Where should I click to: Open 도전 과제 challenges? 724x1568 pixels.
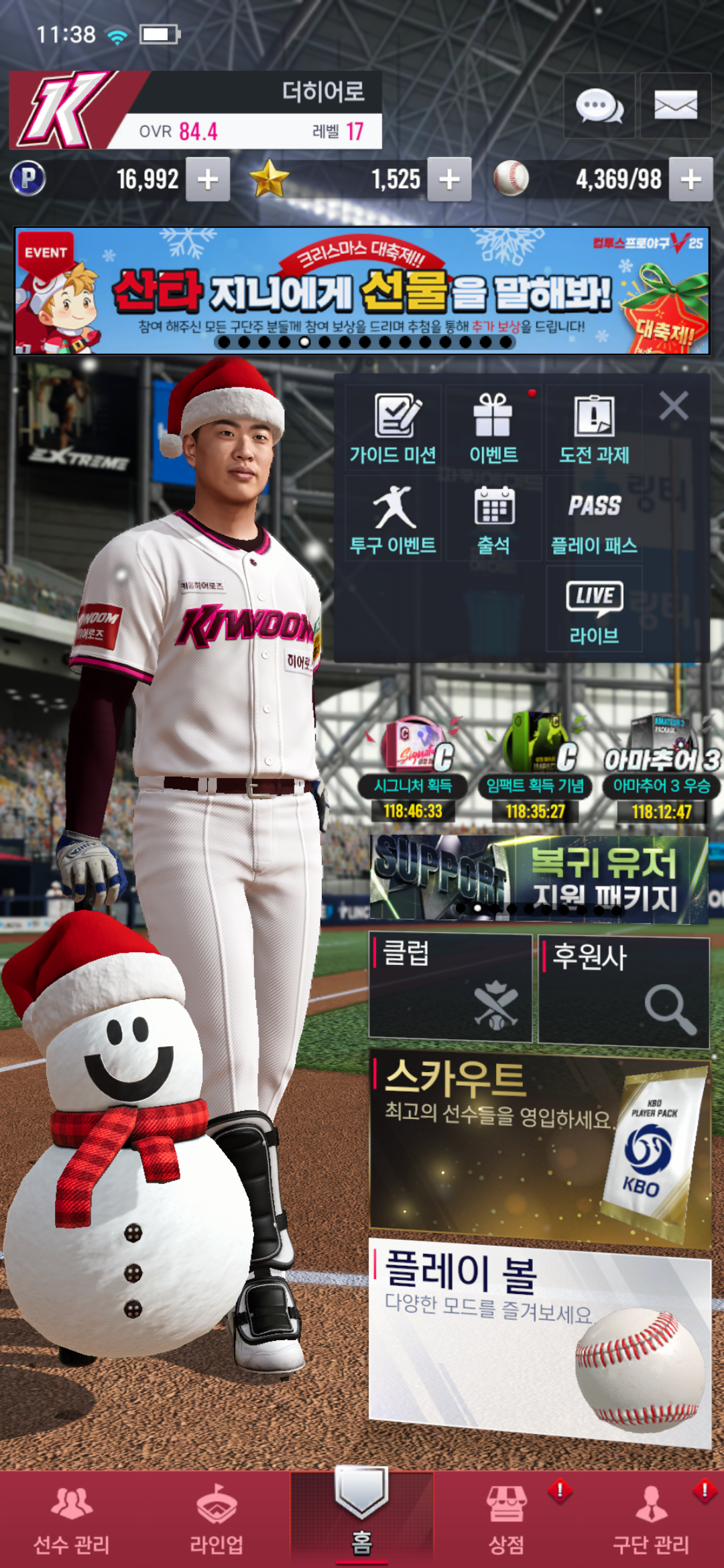coord(594,428)
